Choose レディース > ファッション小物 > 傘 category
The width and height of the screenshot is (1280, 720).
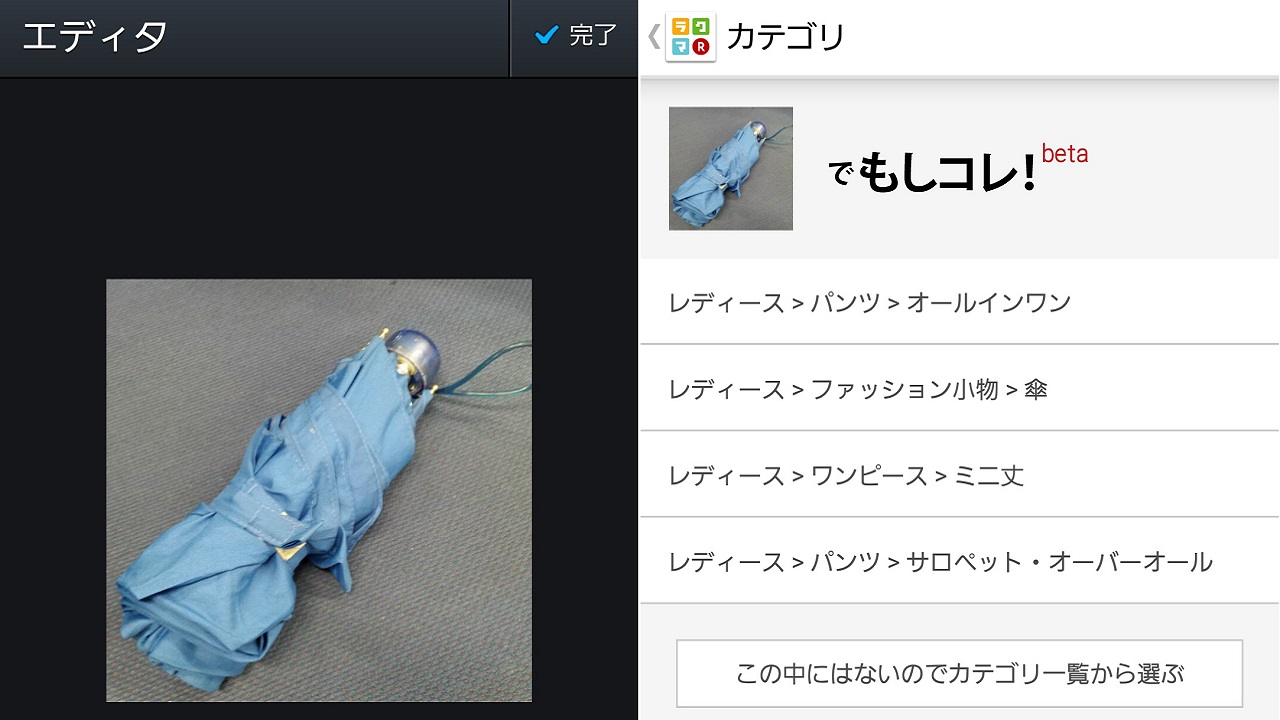pyautogui.click(x=958, y=389)
